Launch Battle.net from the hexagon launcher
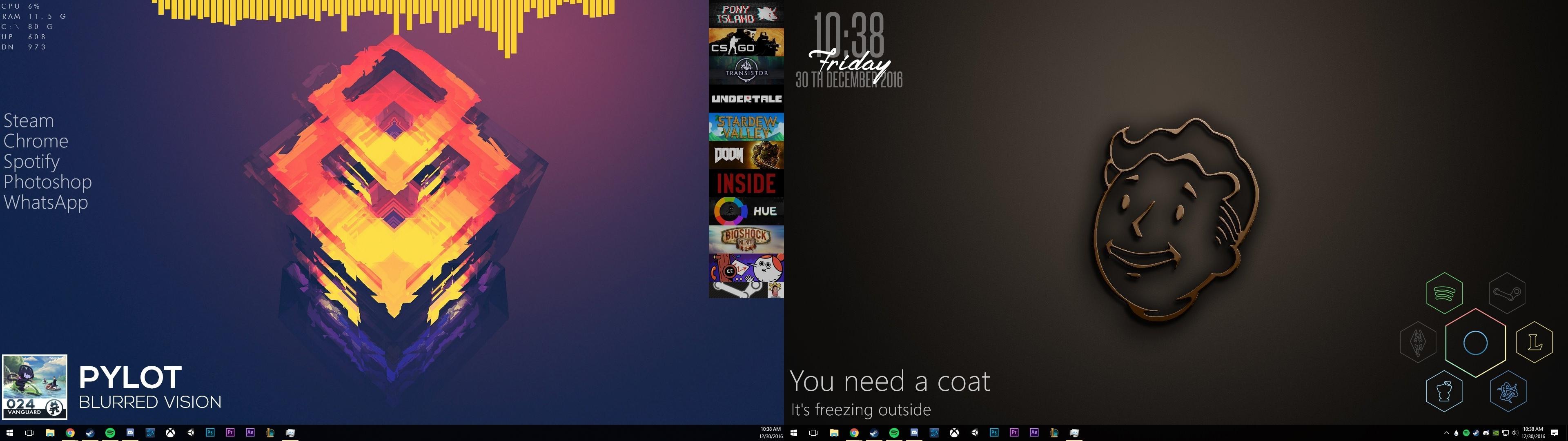 1508,391
